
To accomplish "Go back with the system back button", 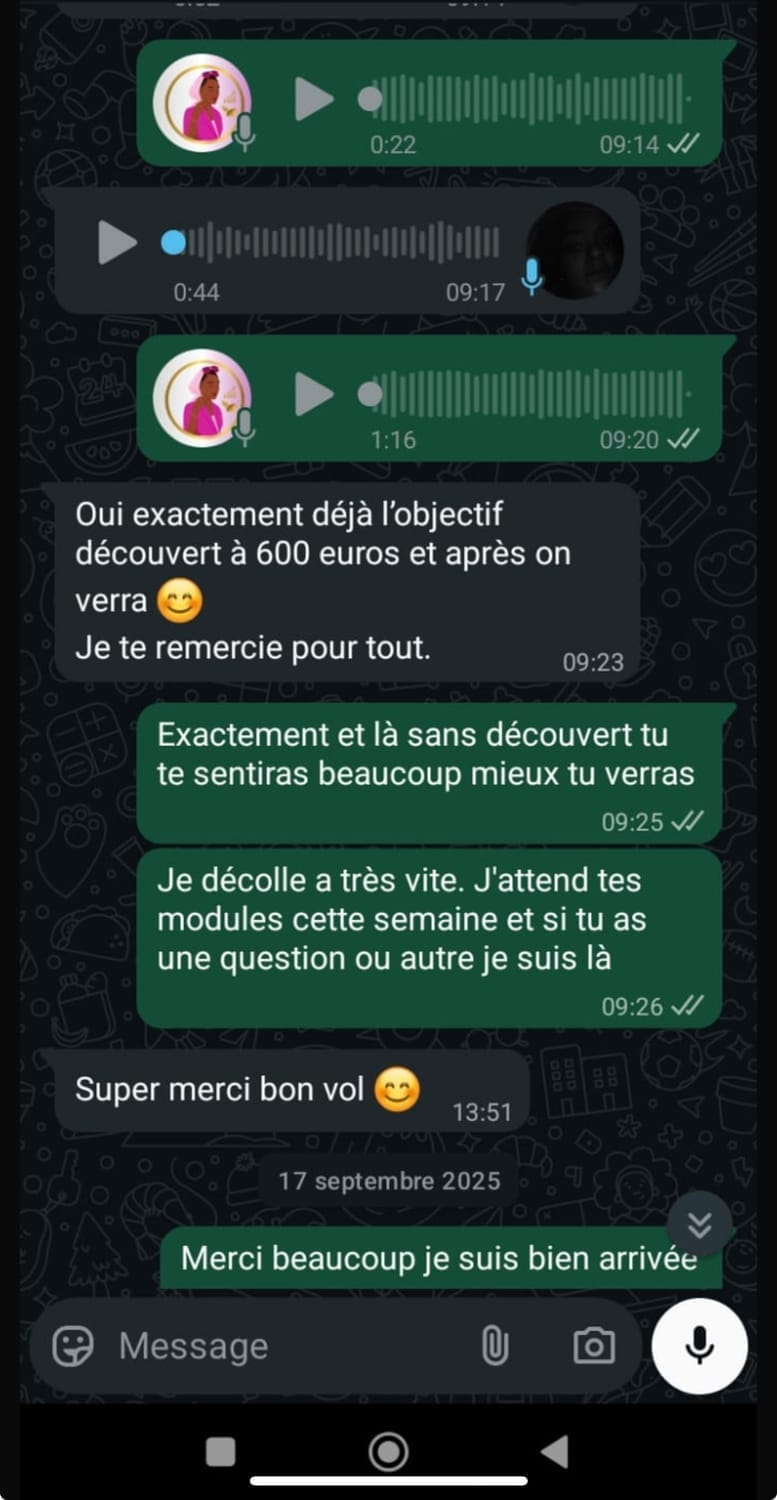I will pos(554,1451).
